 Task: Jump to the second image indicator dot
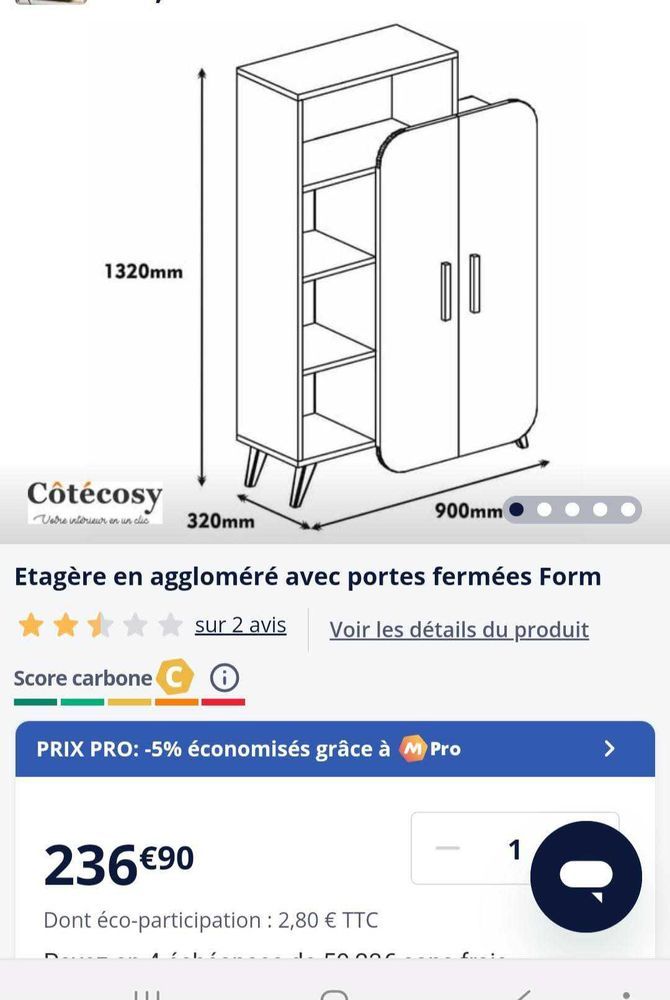coord(544,509)
